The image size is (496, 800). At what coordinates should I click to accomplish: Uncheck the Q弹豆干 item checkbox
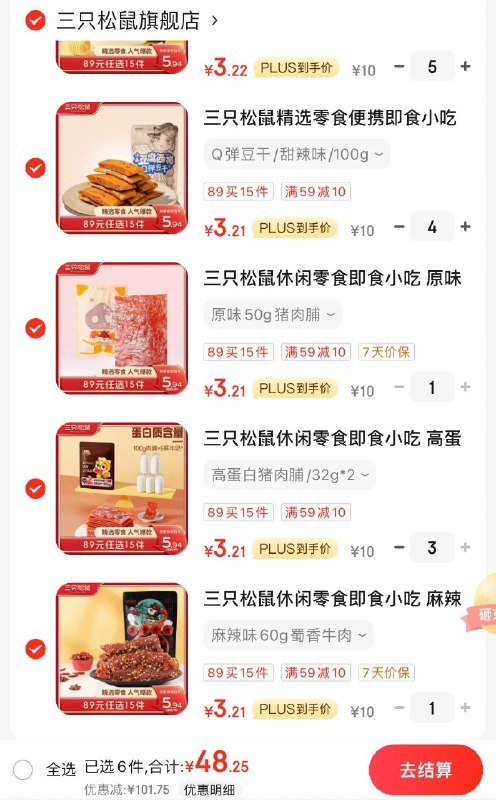coord(36,168)
